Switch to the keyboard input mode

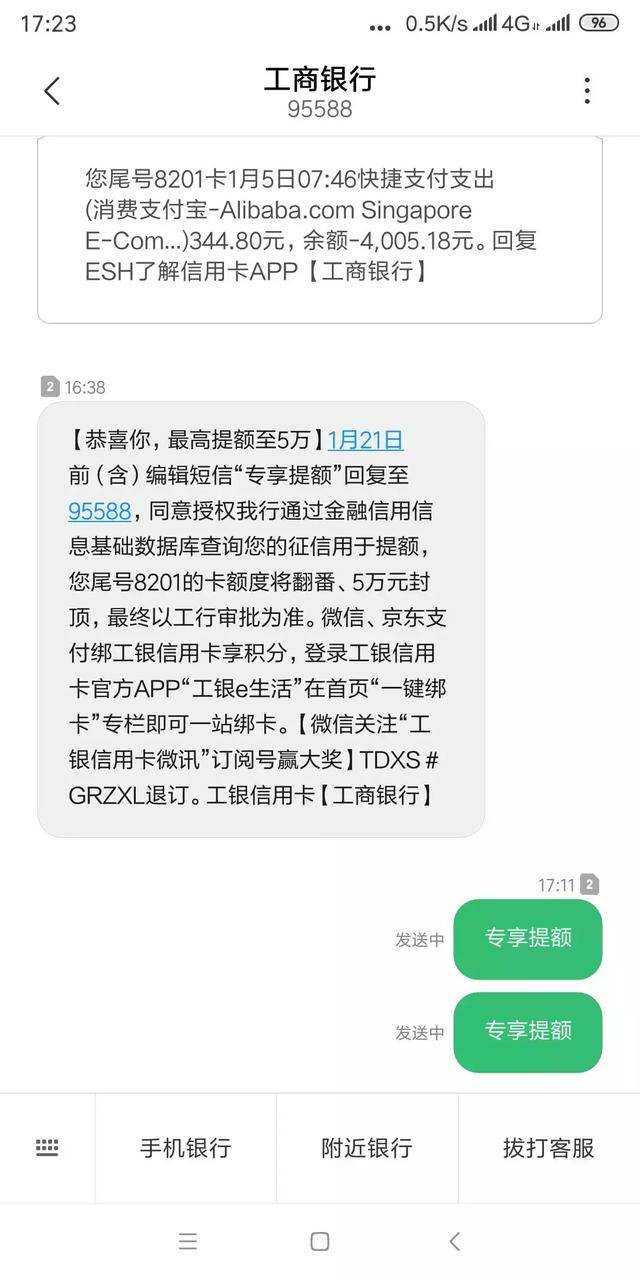tap(47, 1148)
